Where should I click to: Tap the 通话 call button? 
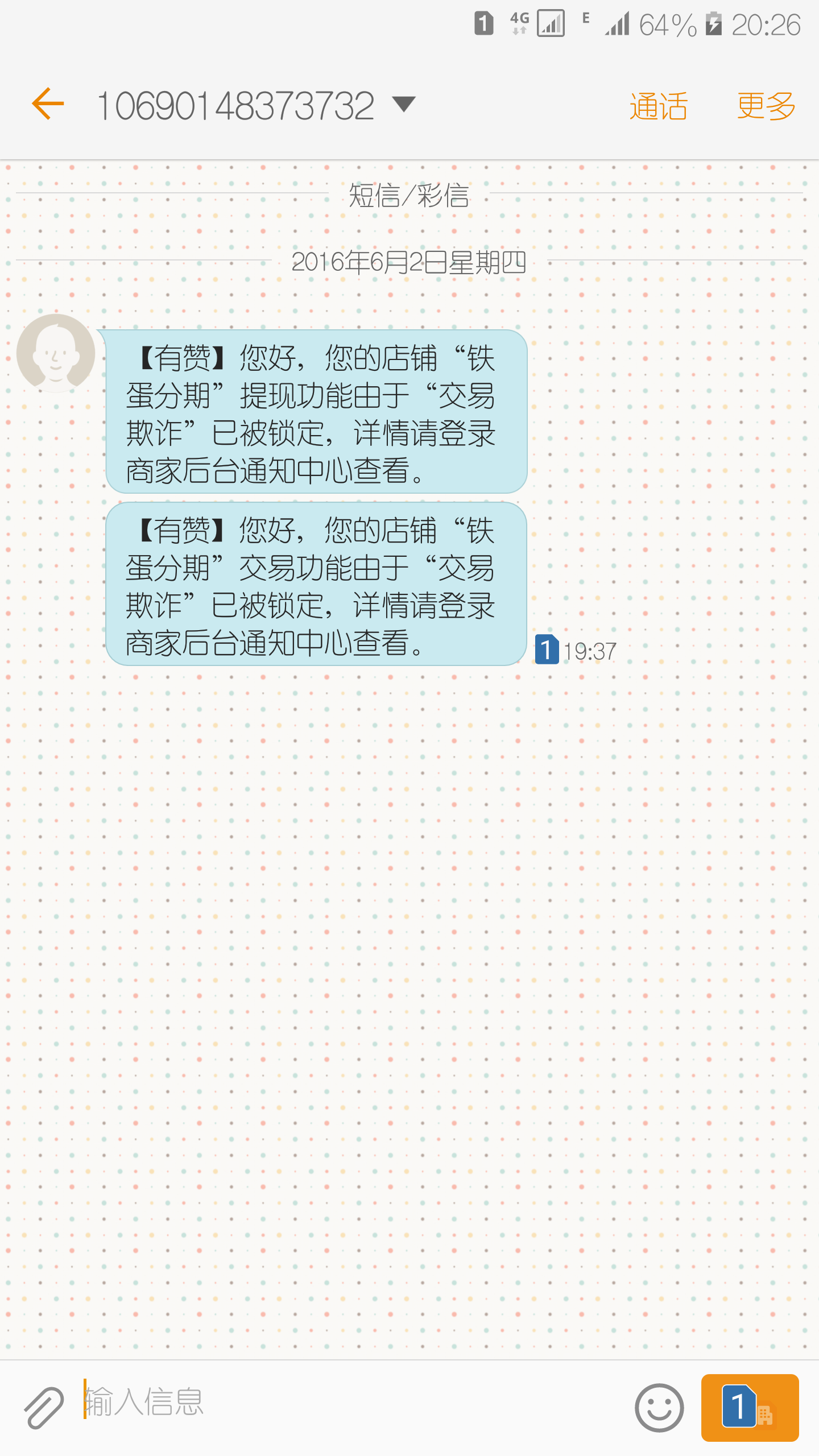pyautogui.click(x=658, y=105)
